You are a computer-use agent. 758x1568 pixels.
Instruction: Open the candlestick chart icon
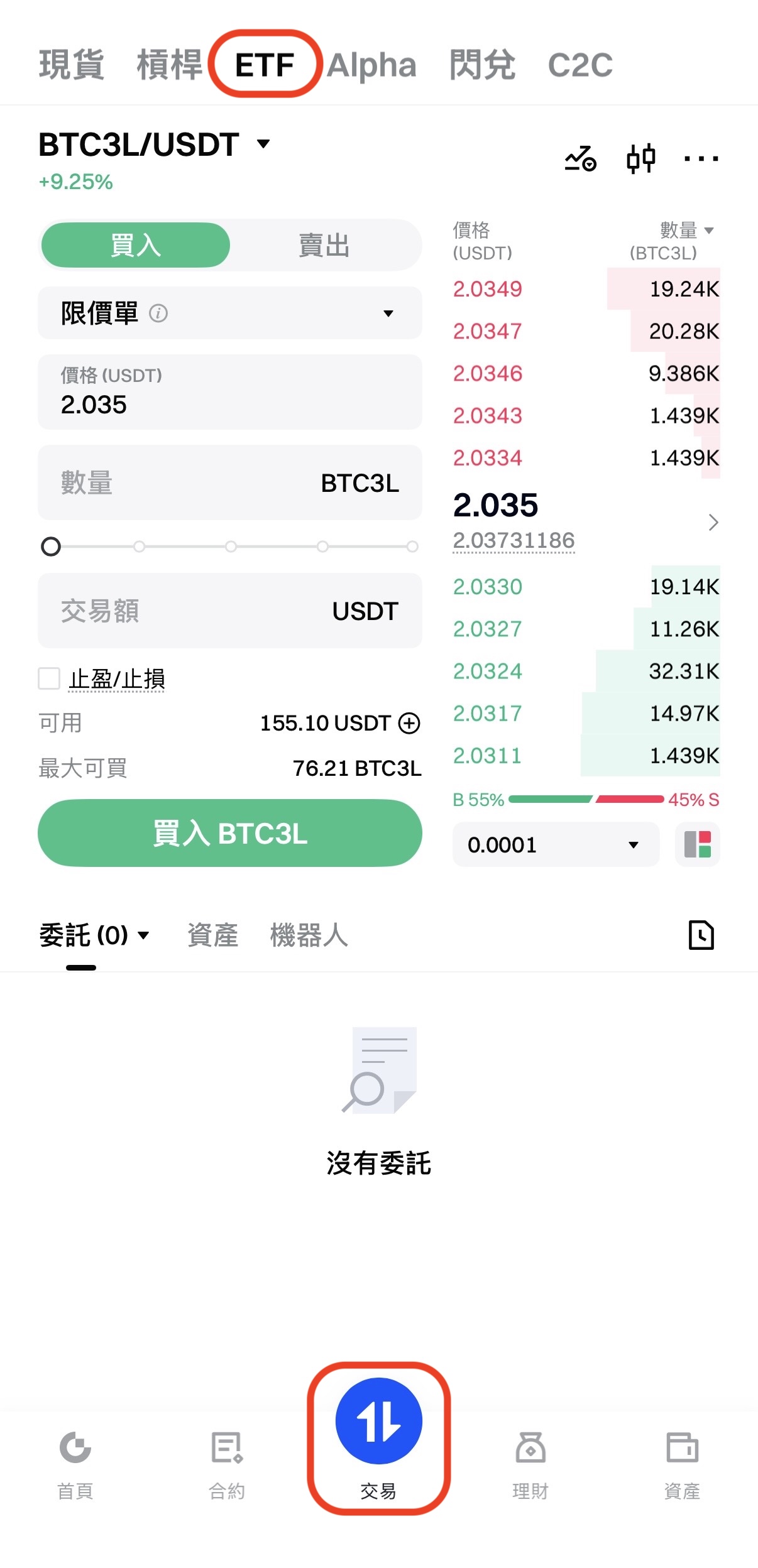tap(640, 158)
